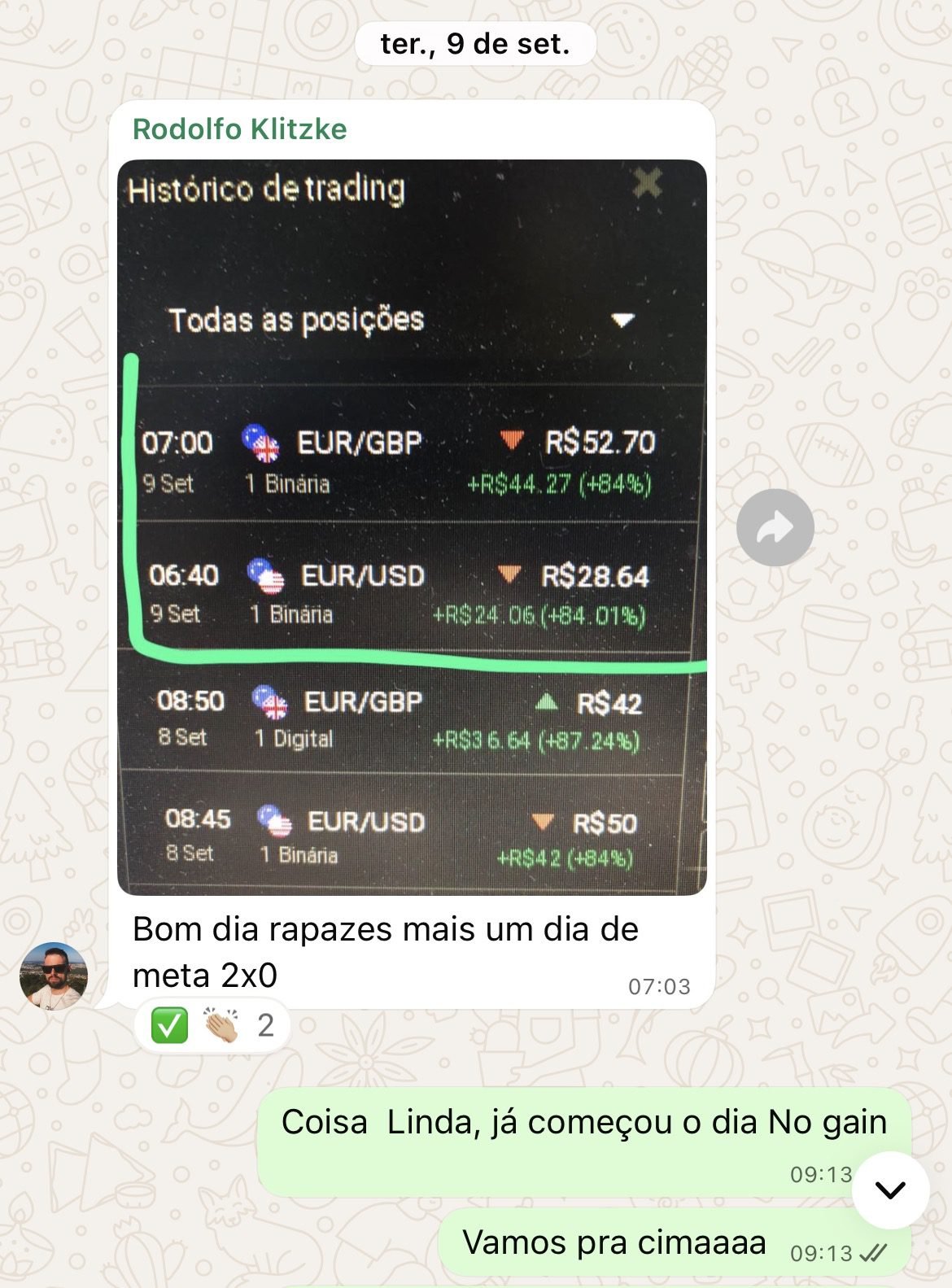The image size is (952, 1288).
Task: Open the date header 'ter., 9 de set.'
Action: (476, 45)
